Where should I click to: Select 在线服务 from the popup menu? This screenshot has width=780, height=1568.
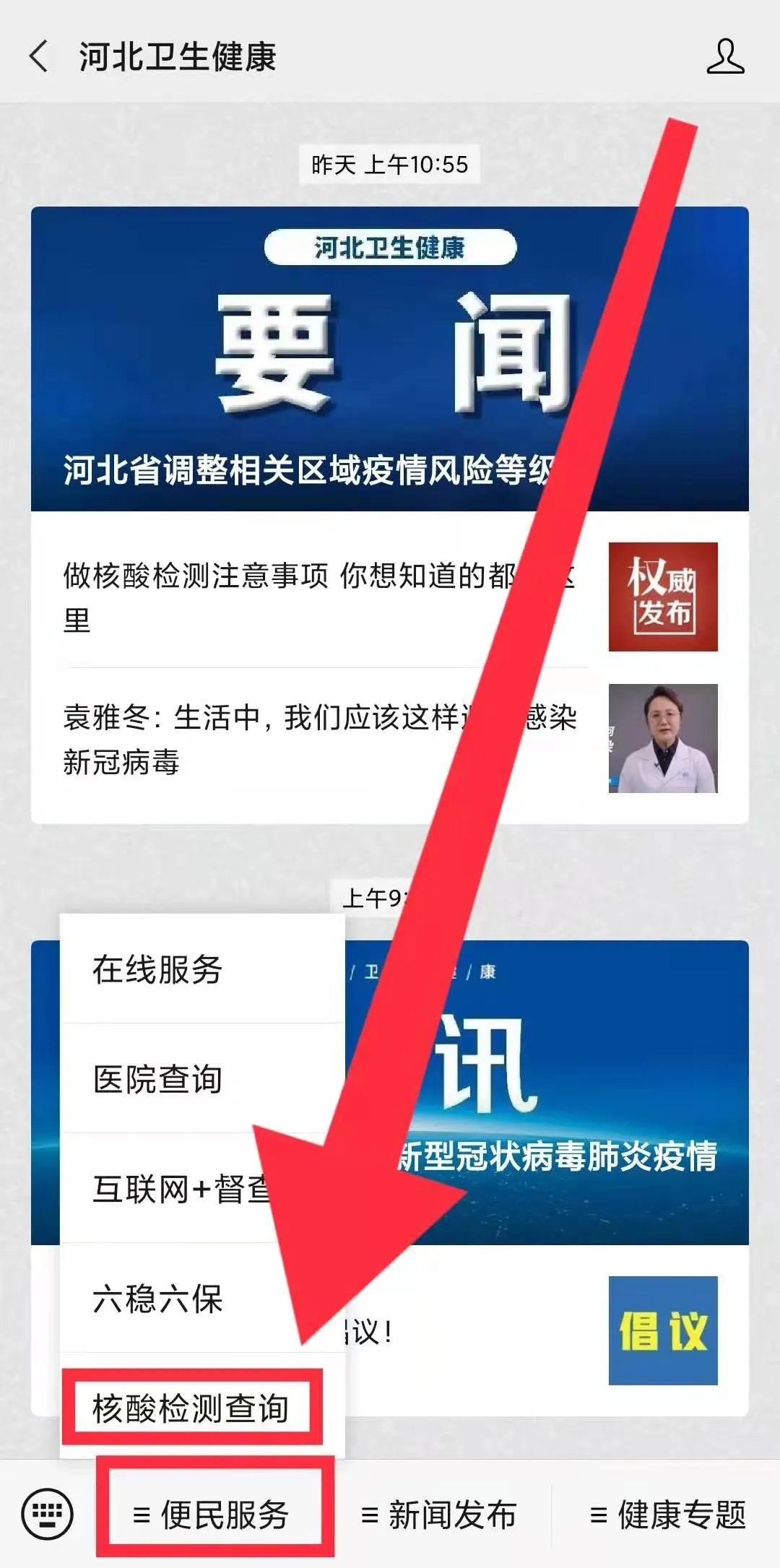157,969
